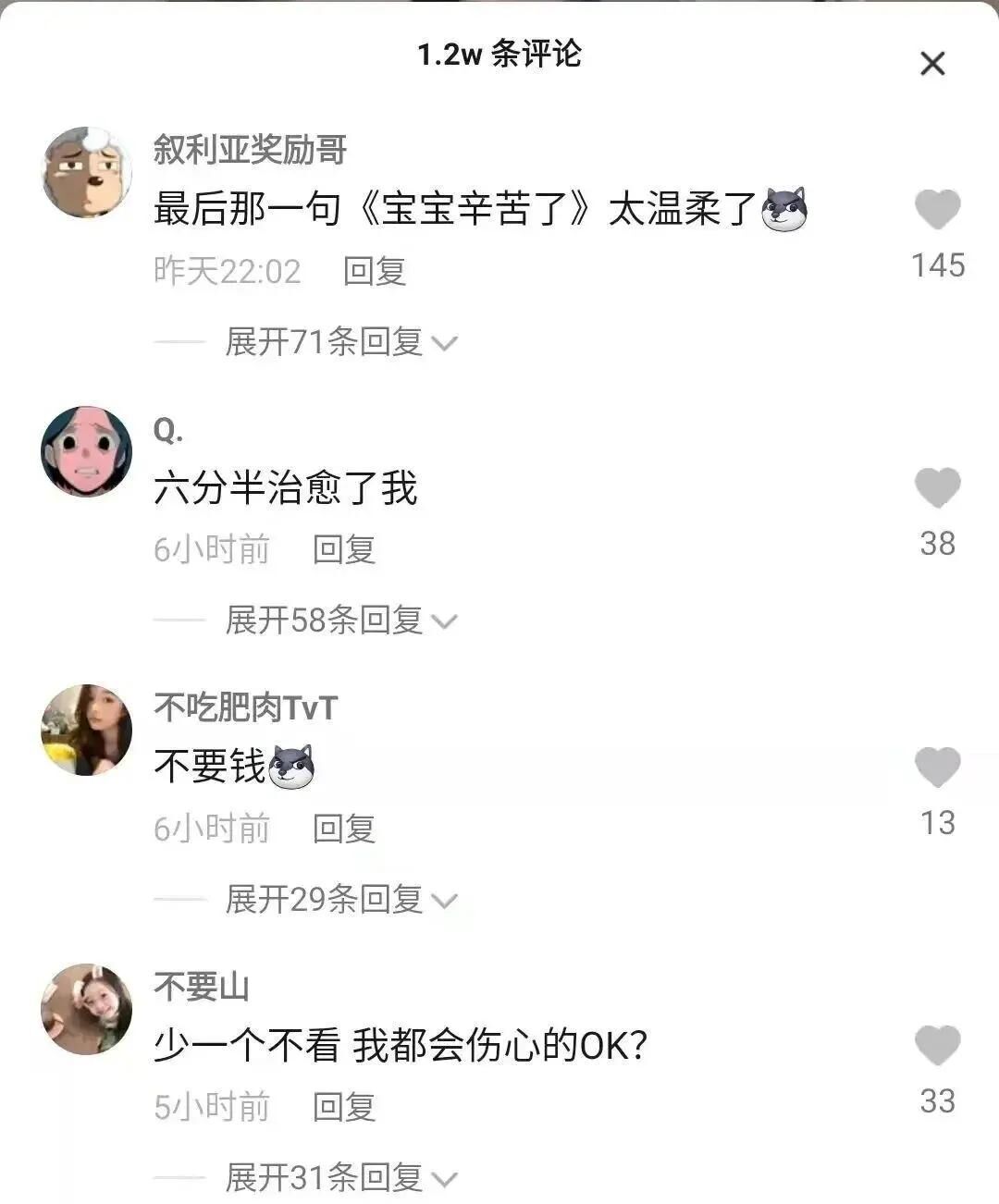Like 不吃肥肉TvT's comment 不要钱
999x1204 pixels.
937,768
